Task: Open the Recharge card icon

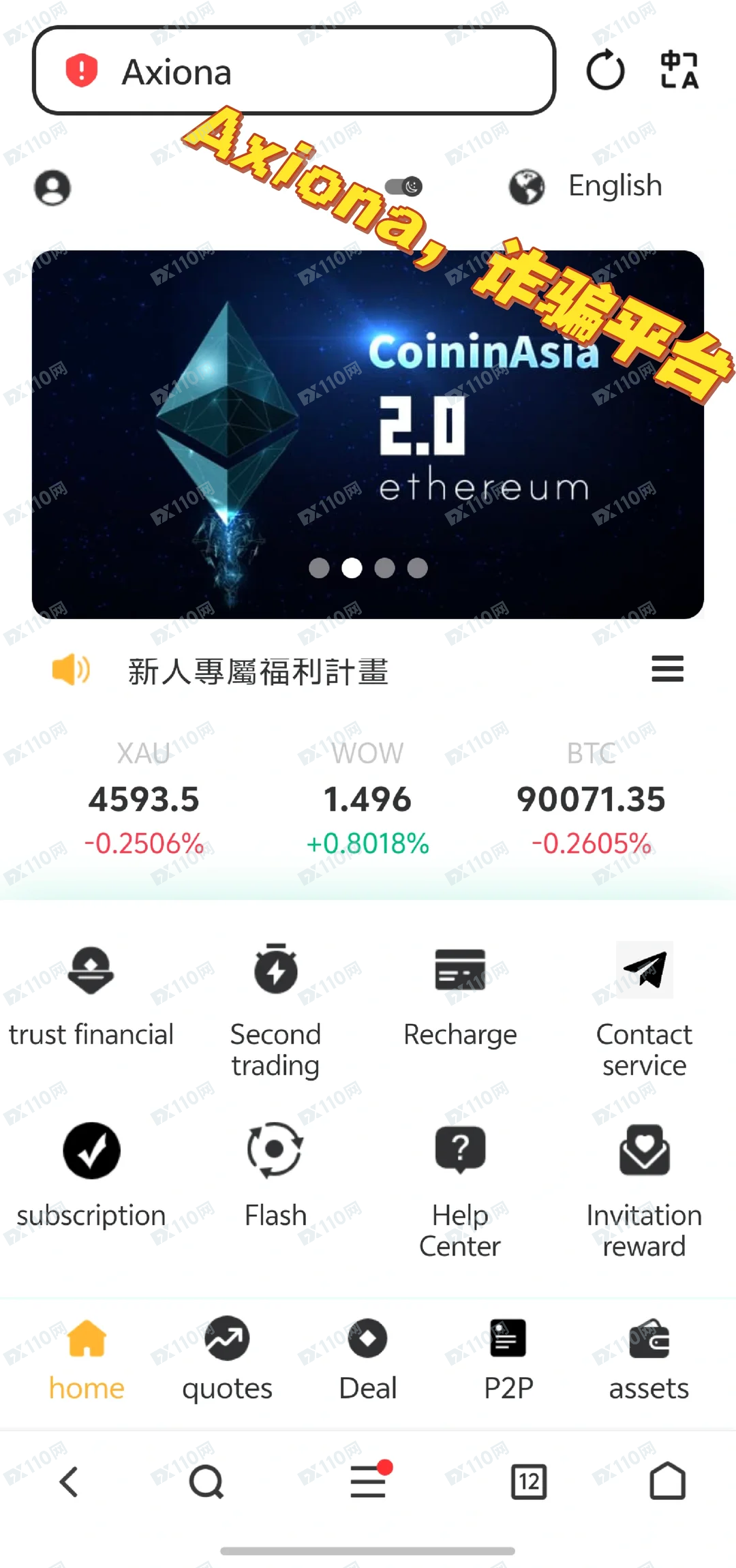Action: 460,969
